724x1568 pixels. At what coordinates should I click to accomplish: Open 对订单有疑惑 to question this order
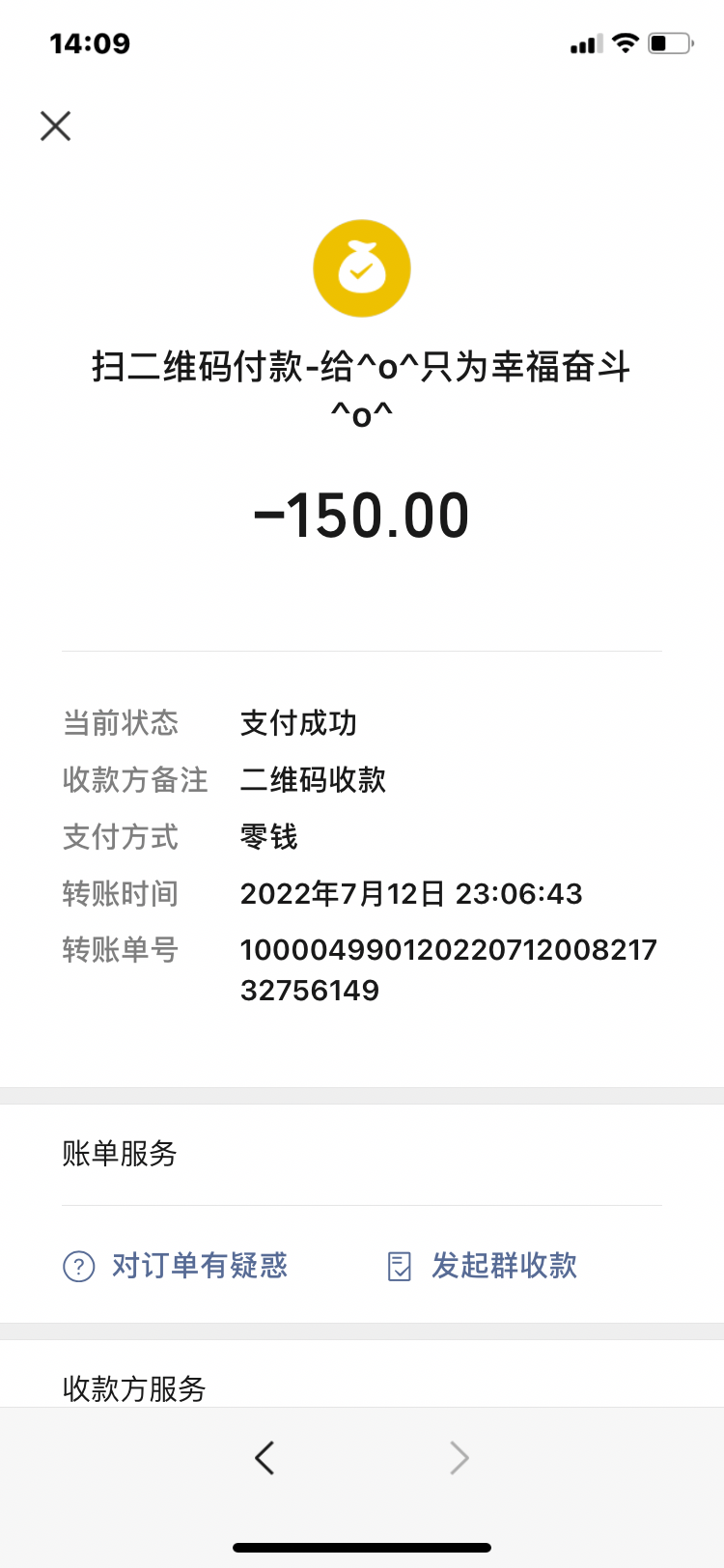point(198,1266)
